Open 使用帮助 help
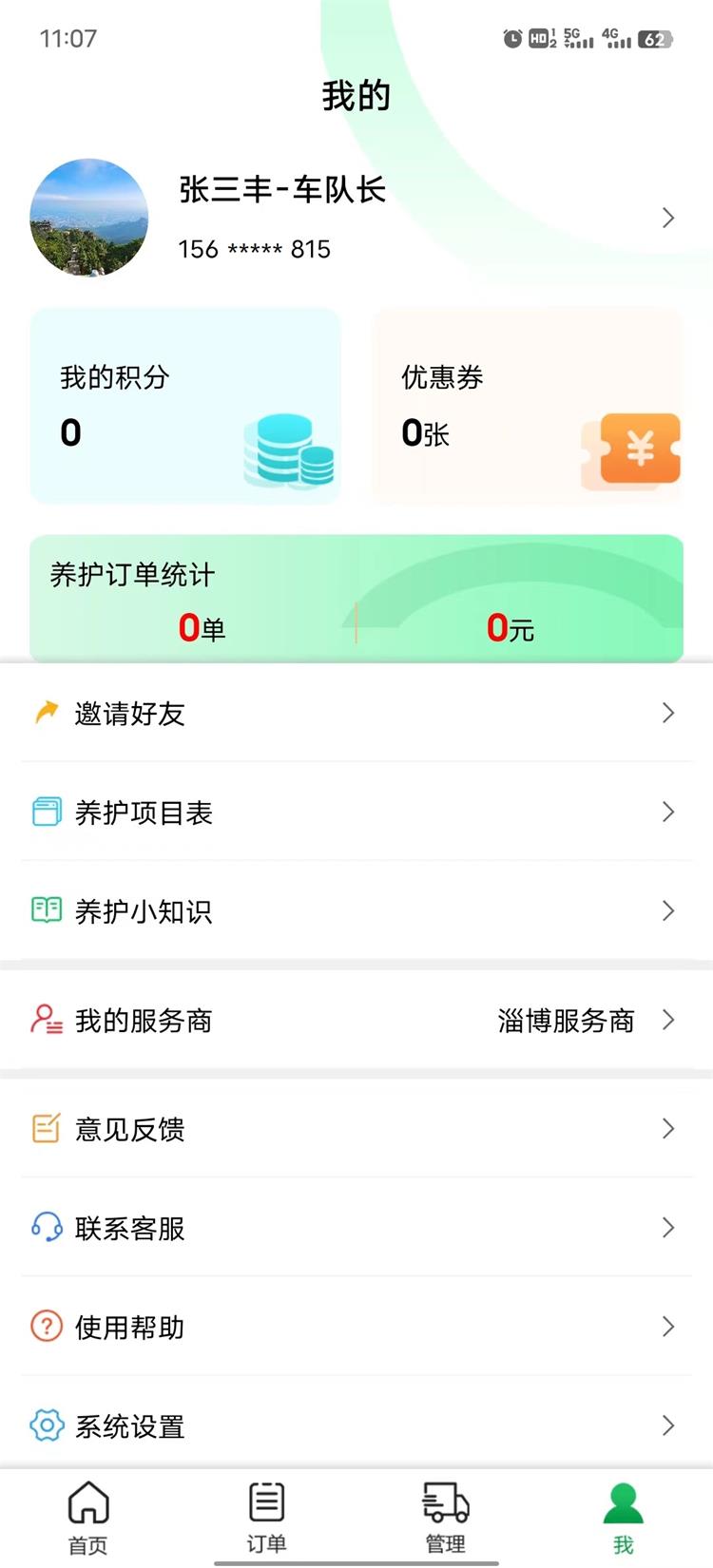 pos(356,1327)
